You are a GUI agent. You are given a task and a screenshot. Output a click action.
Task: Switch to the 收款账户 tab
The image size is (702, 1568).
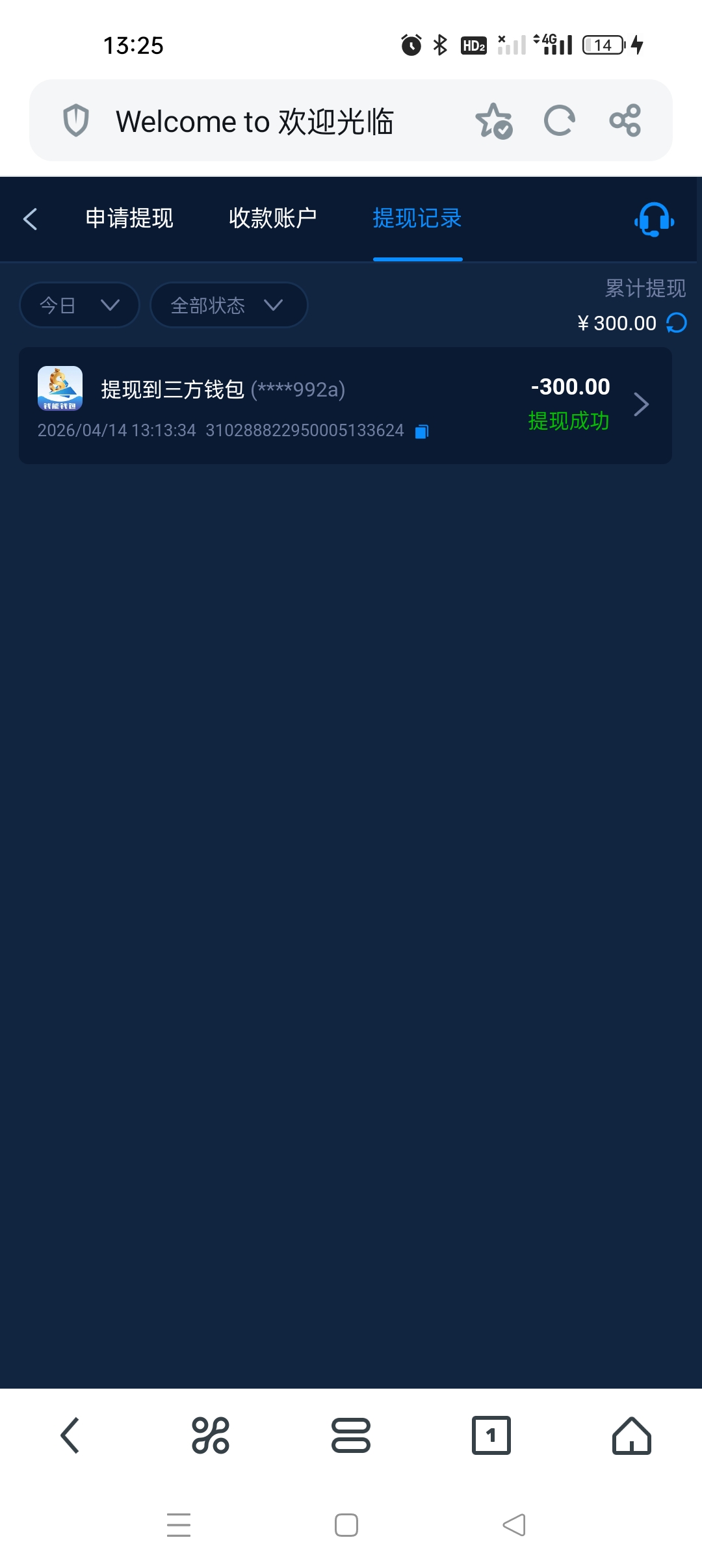273,218
